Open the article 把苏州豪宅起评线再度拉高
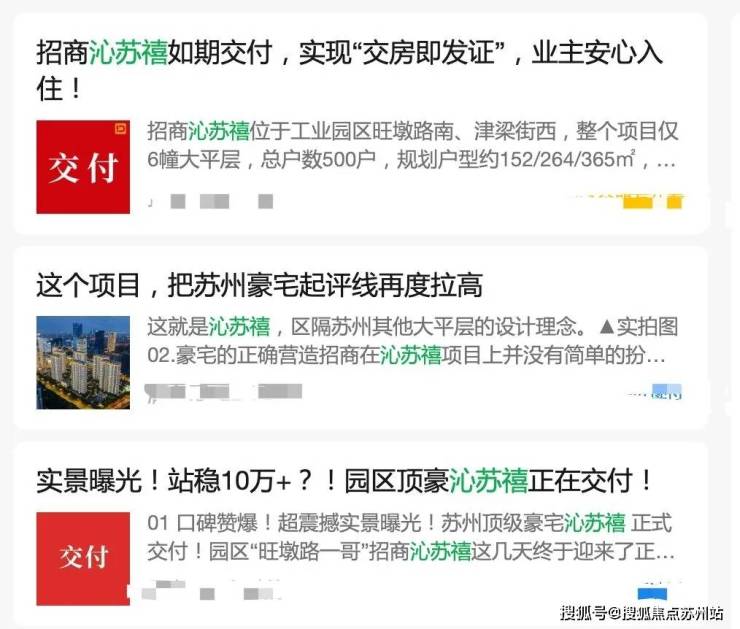Viewport: 740px width, 629px height. tap(259, 285)
